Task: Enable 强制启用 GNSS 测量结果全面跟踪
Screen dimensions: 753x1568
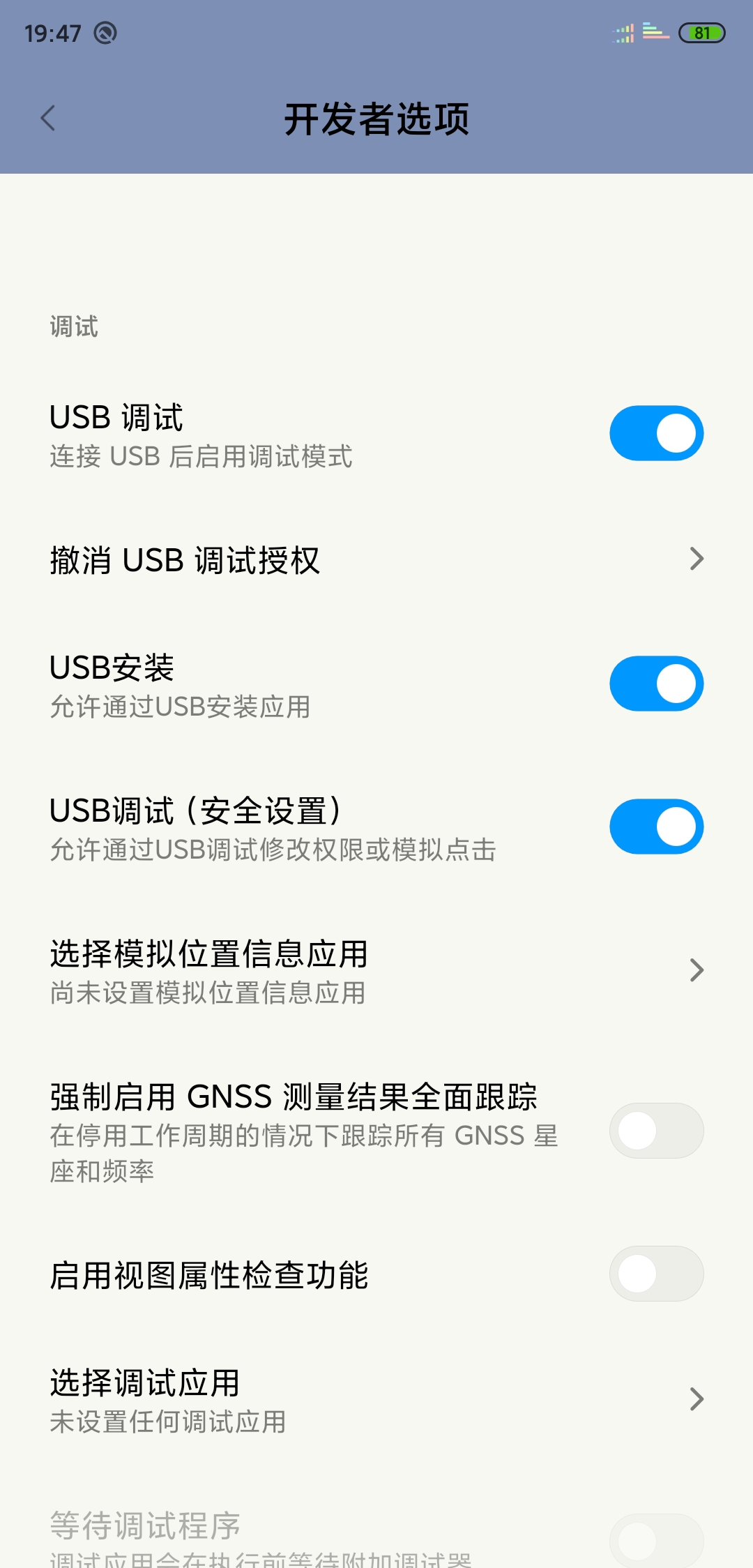Action: click(656, 1131)
